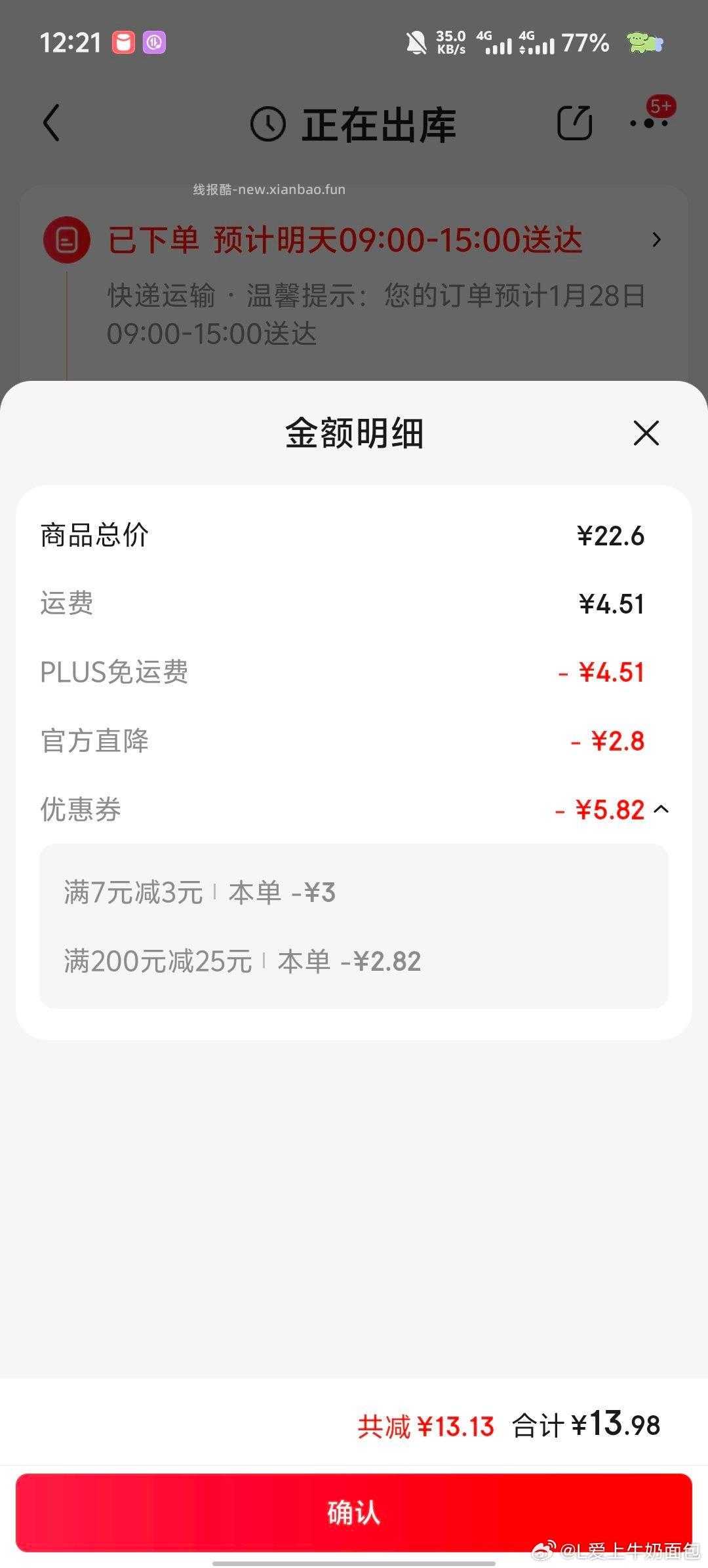Image resolution: width=708 pixels, height=1568 pixels.
Task: Tap the red order document icon beside 已下单
Action: [x=67, y=240]
